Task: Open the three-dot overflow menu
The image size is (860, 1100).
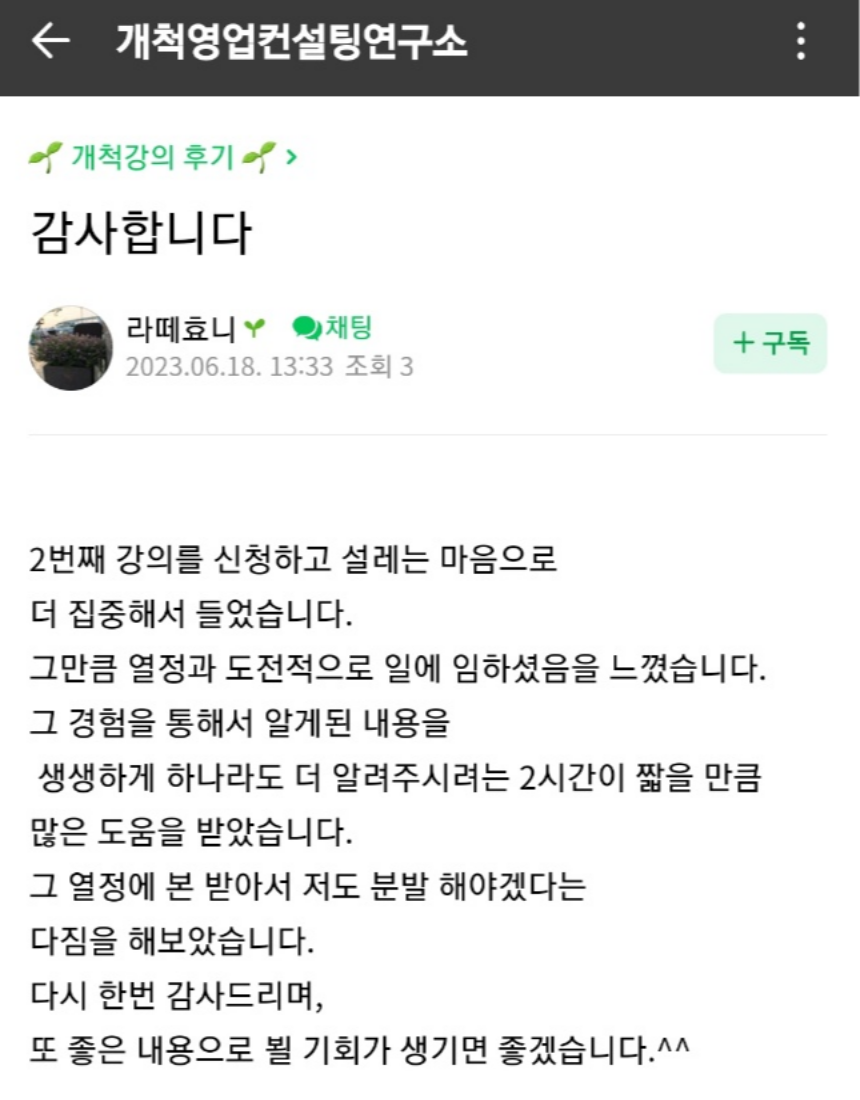Action: [x=800, y=41]
